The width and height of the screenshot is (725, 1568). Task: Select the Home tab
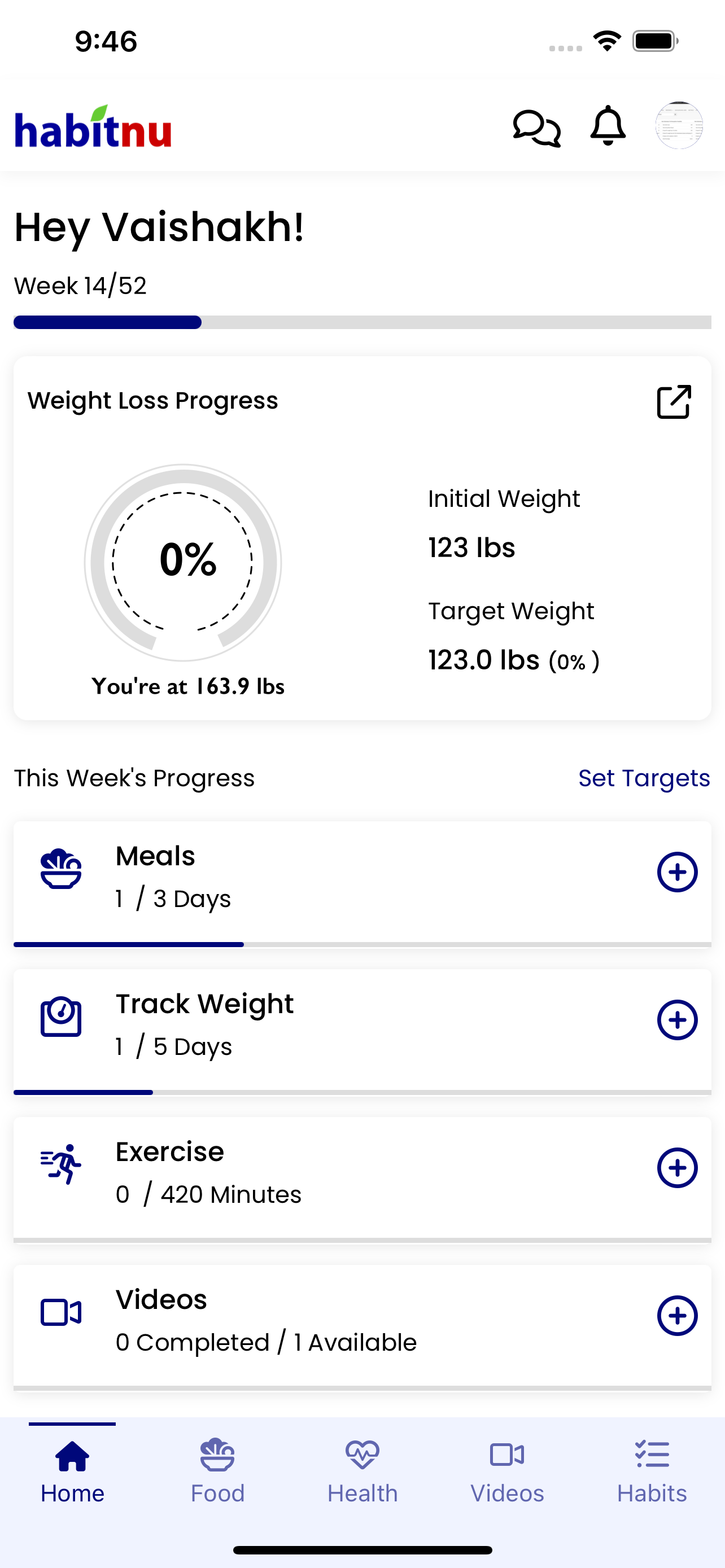click(72, 1472)
